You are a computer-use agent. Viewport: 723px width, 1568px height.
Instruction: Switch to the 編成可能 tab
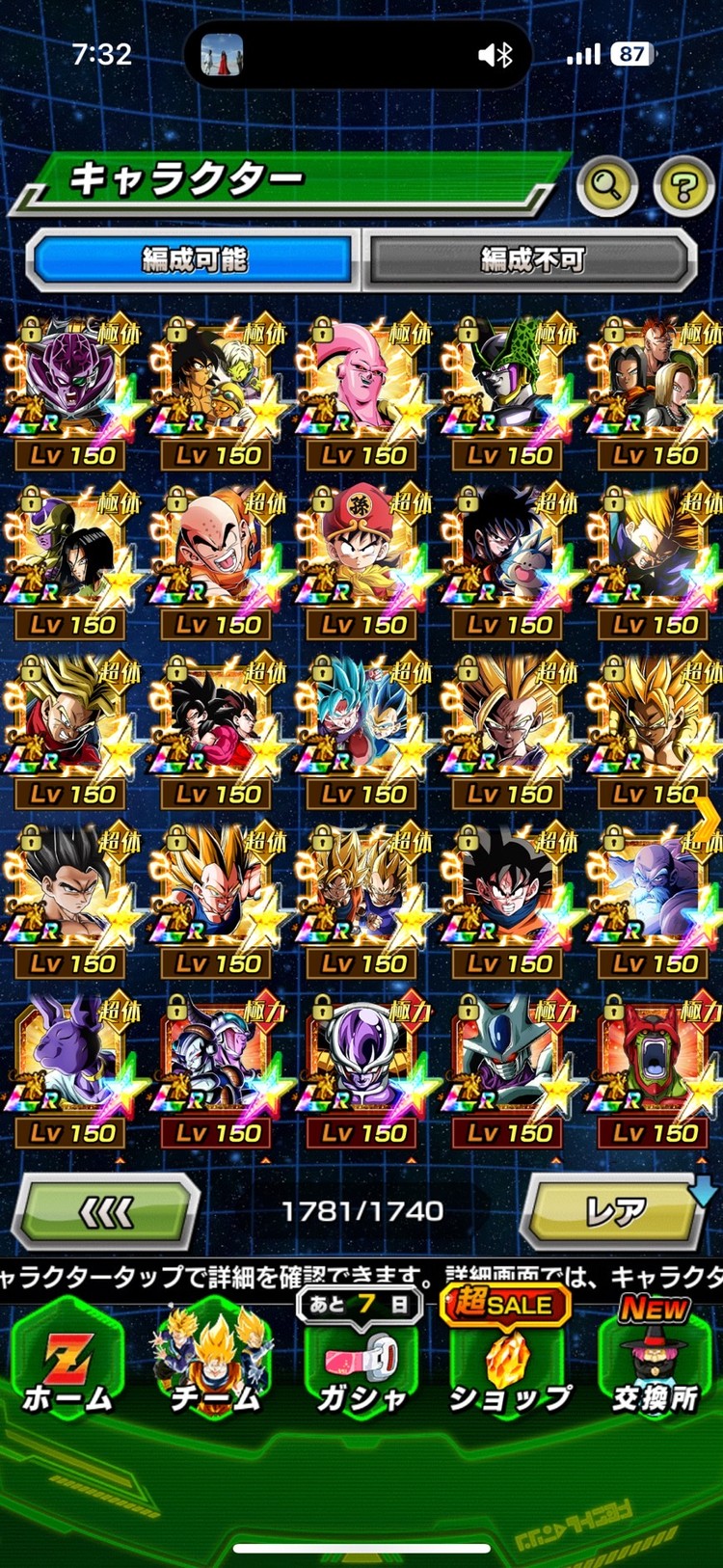[x=195, y=259]
